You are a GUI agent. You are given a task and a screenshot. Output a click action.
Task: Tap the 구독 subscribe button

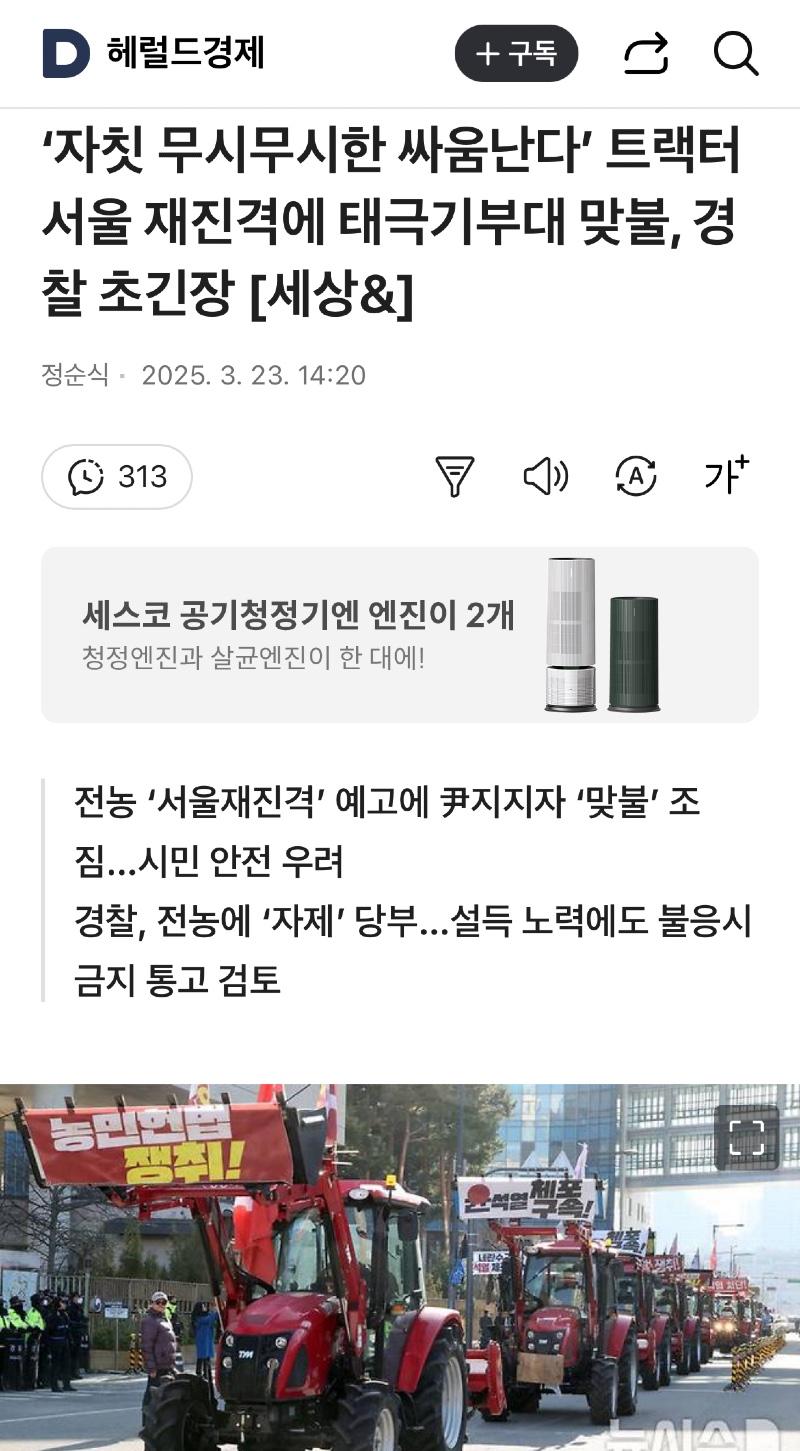(x=516, y=54)
